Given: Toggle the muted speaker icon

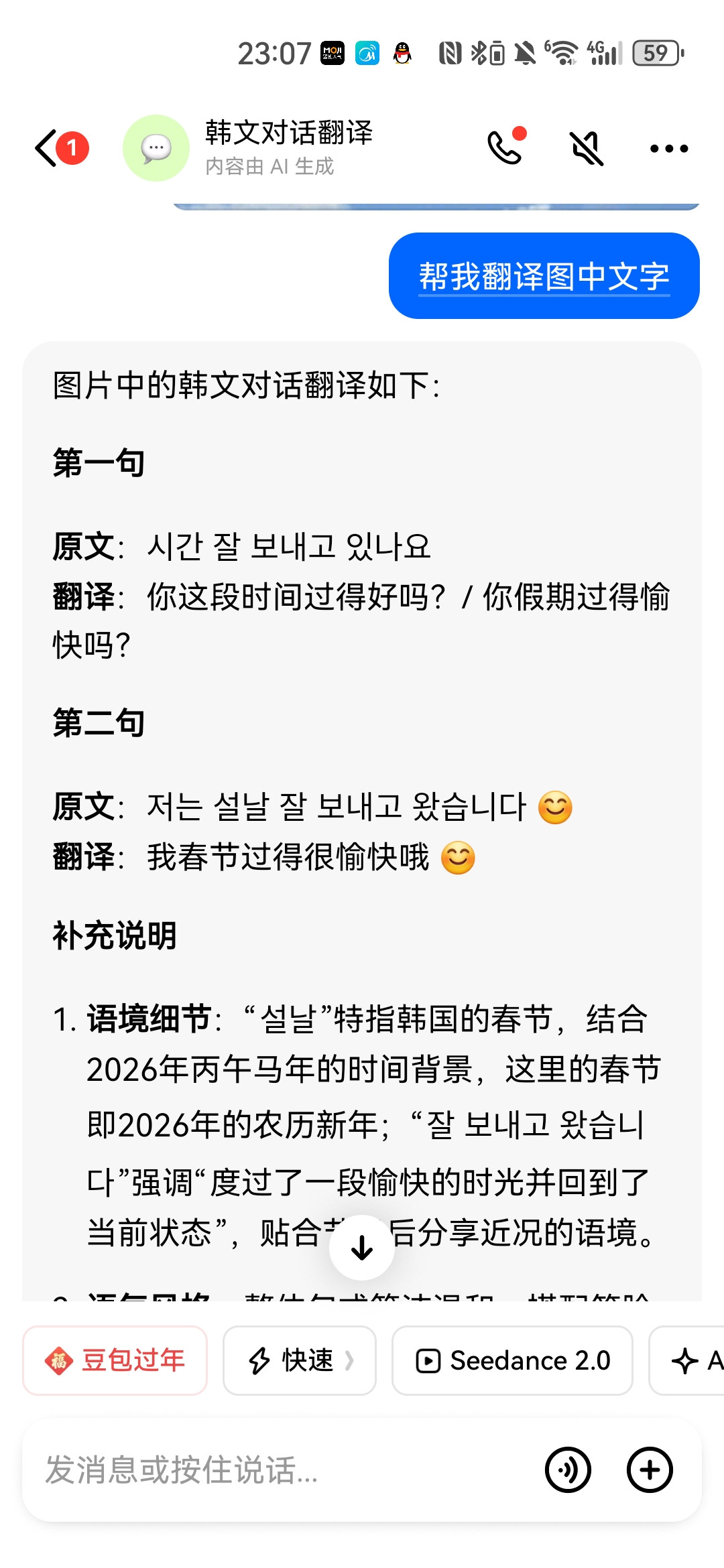Looking at the screenshot, I should pyautogui.click(x=587, y=148).
